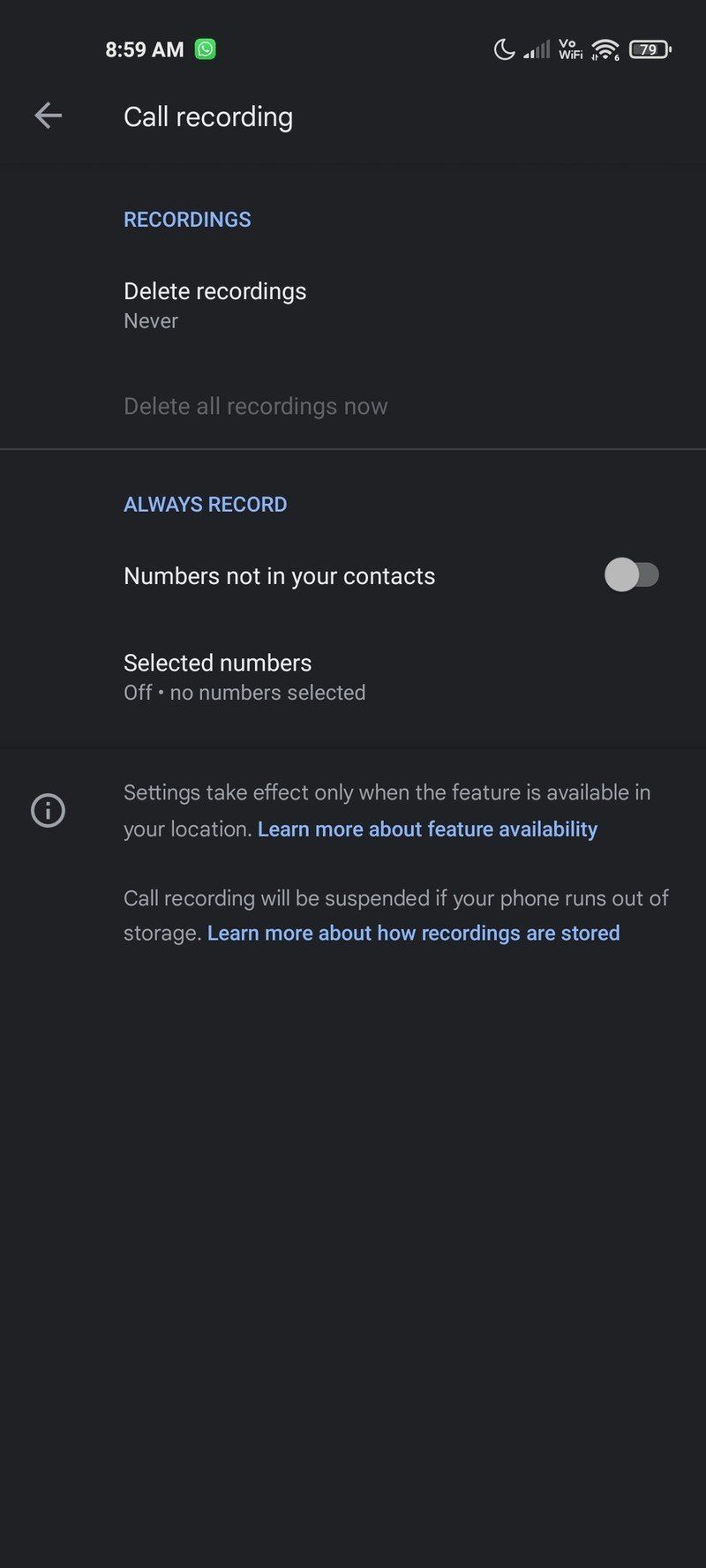Viewport: 706px width, 1568px height.
Task: Tap the clock showing 8:59 AM
Action: tap(143, 49)
